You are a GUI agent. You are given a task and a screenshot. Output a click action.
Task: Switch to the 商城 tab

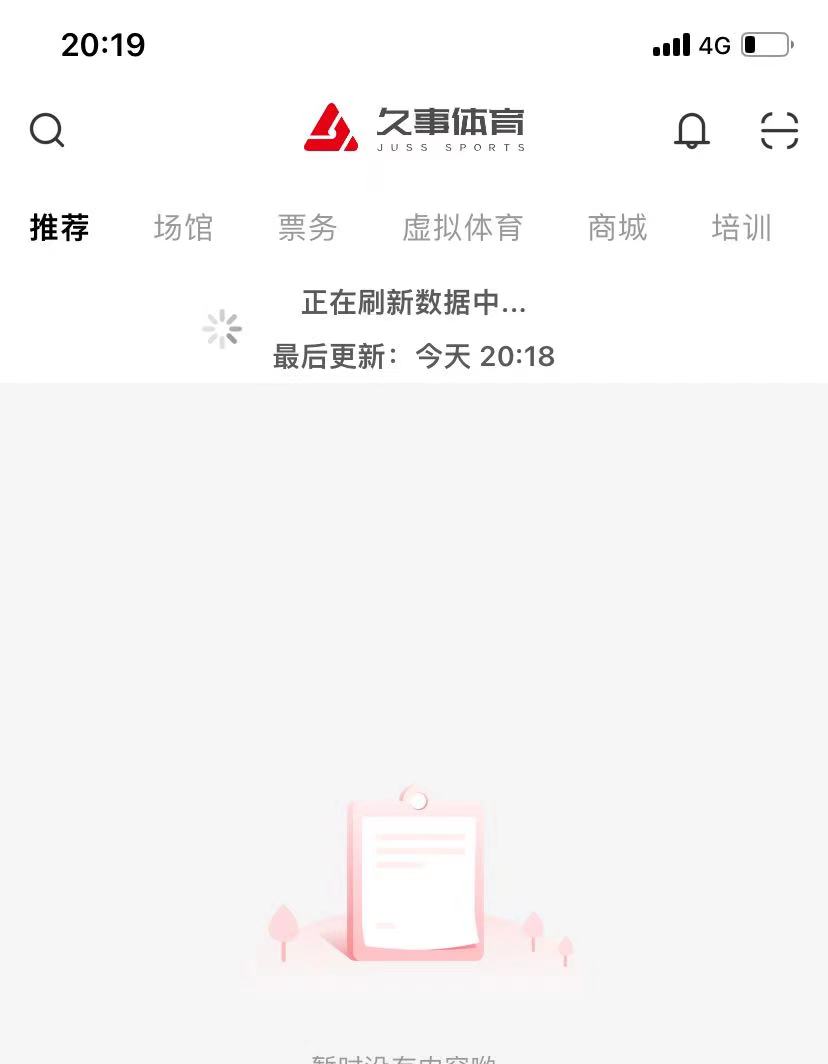tap(617, 228)
